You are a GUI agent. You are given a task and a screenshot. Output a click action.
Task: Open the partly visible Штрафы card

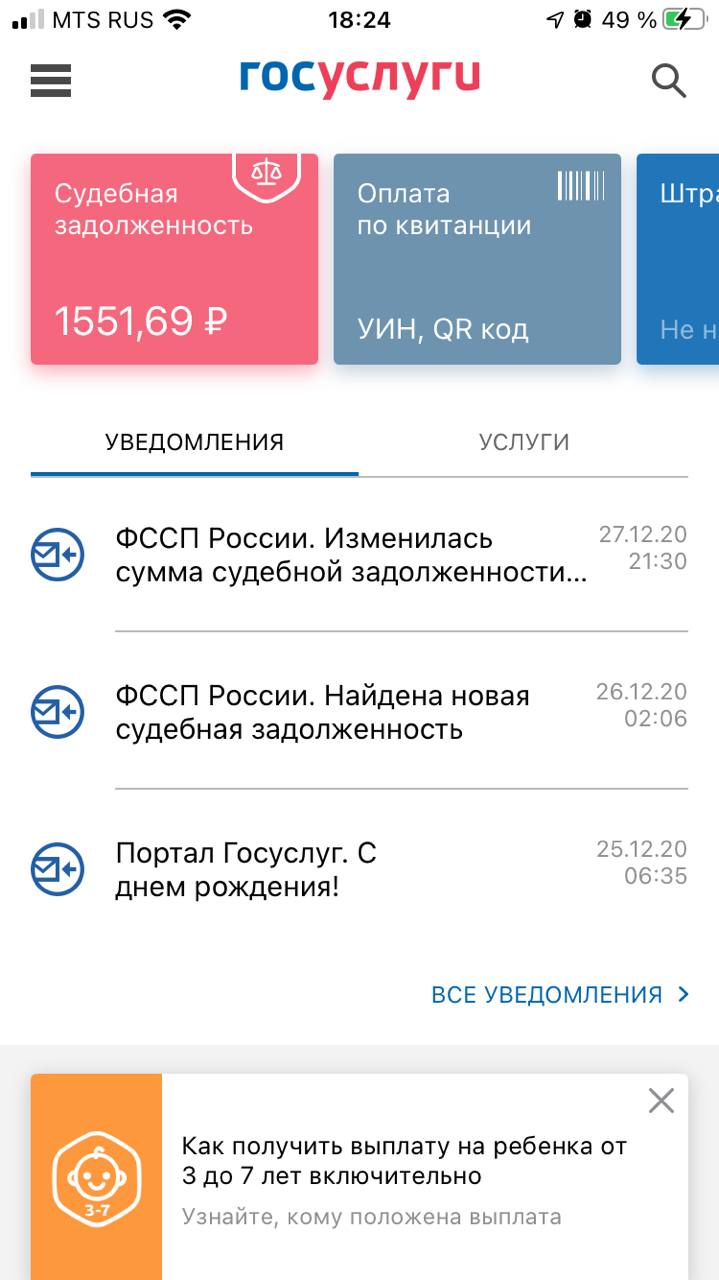(678, 259)
